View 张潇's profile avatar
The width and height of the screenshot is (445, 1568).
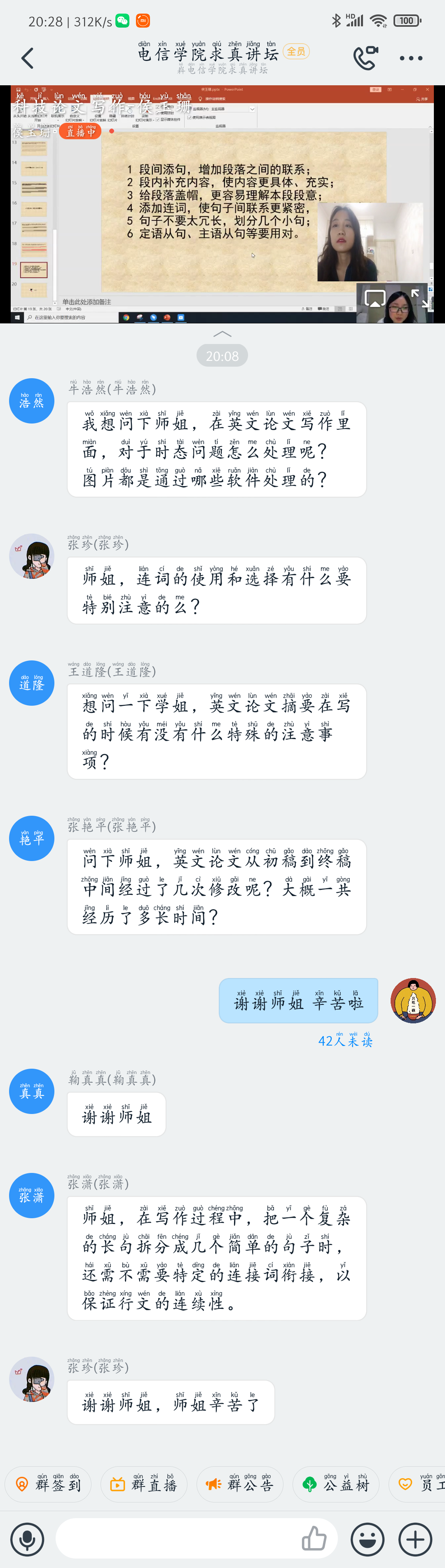point(32,1196)
